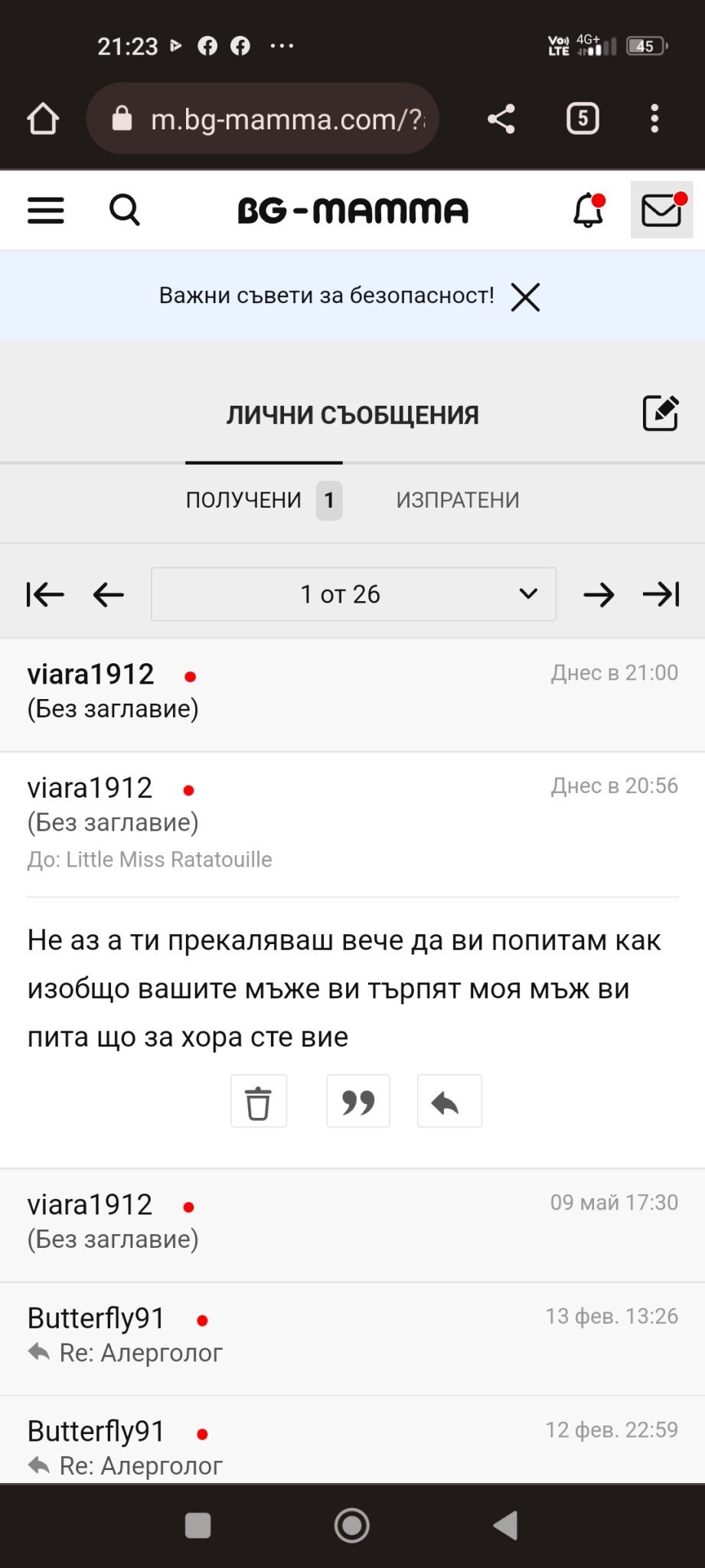Select the ПОЛУЧЕНИ tab
Screen dimensions: 705x1568
pos(245,500)
